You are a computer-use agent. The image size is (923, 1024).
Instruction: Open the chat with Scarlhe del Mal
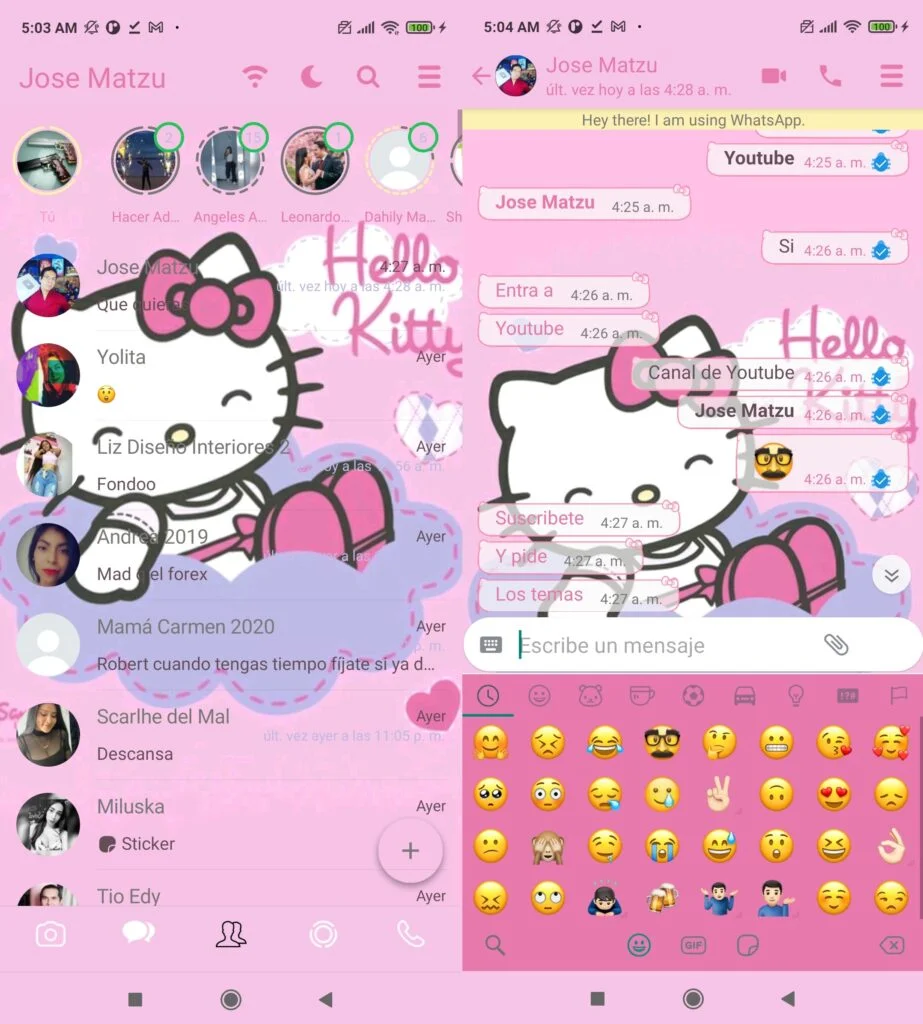pyautogui.click(x=230, y=735)
